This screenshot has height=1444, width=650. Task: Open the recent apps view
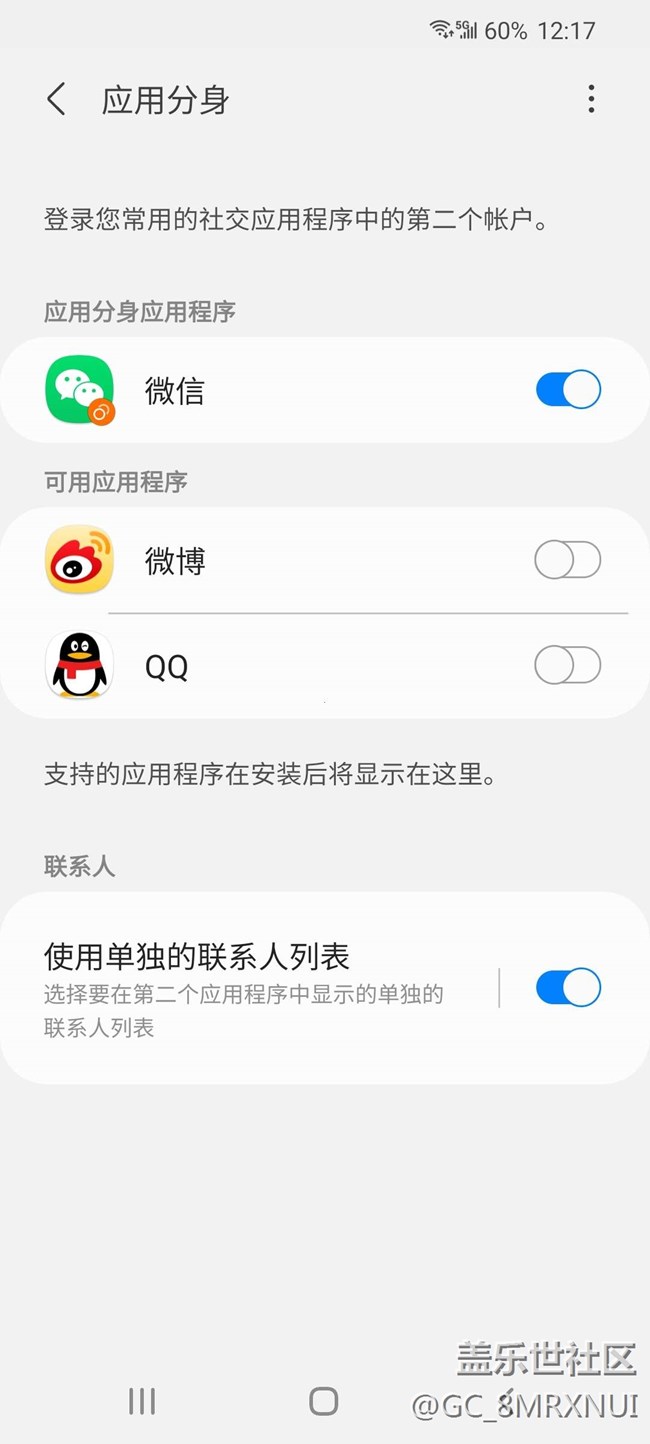(x=142, y=1401)
